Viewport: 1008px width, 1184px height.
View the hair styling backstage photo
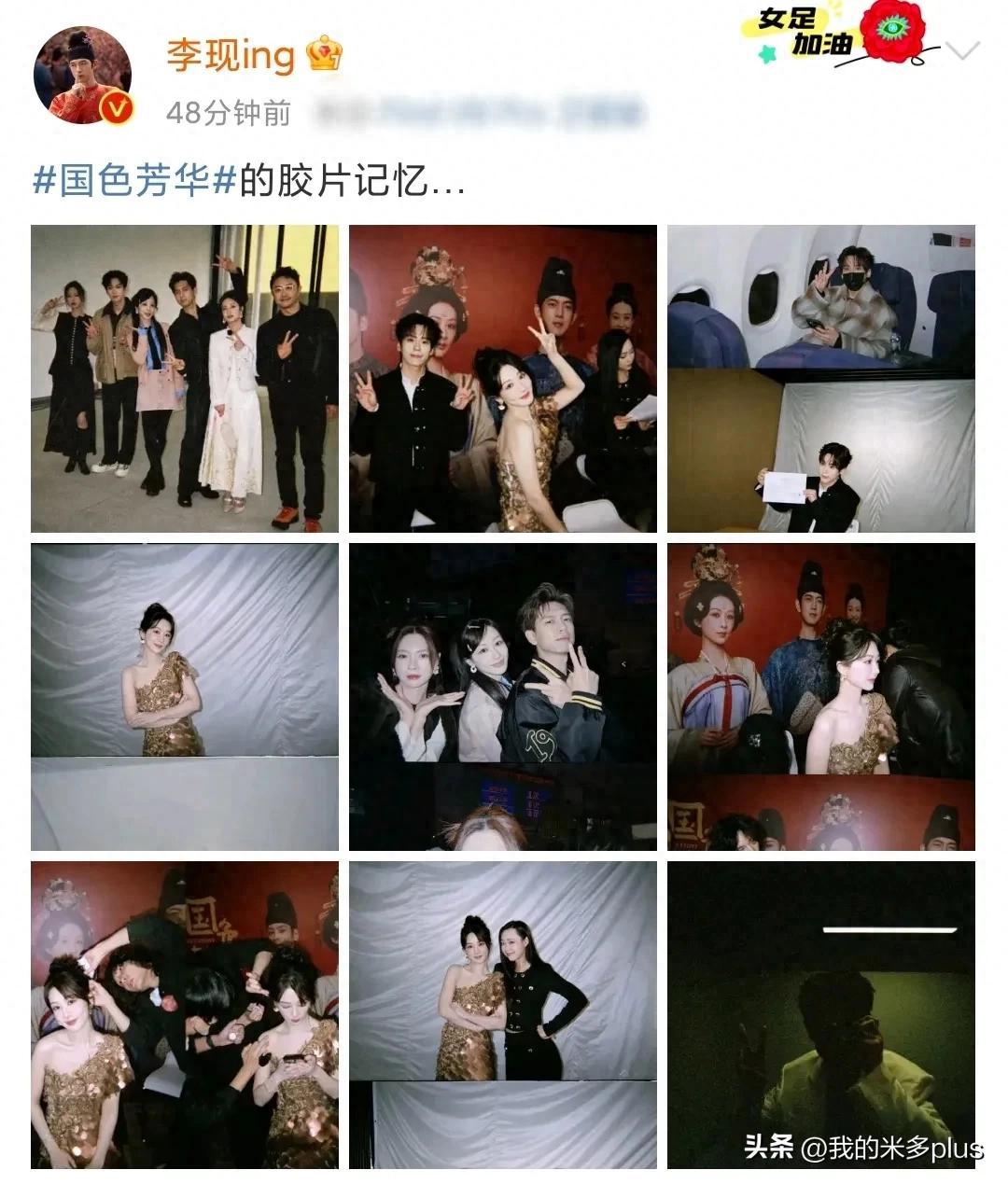(185, 1015)
